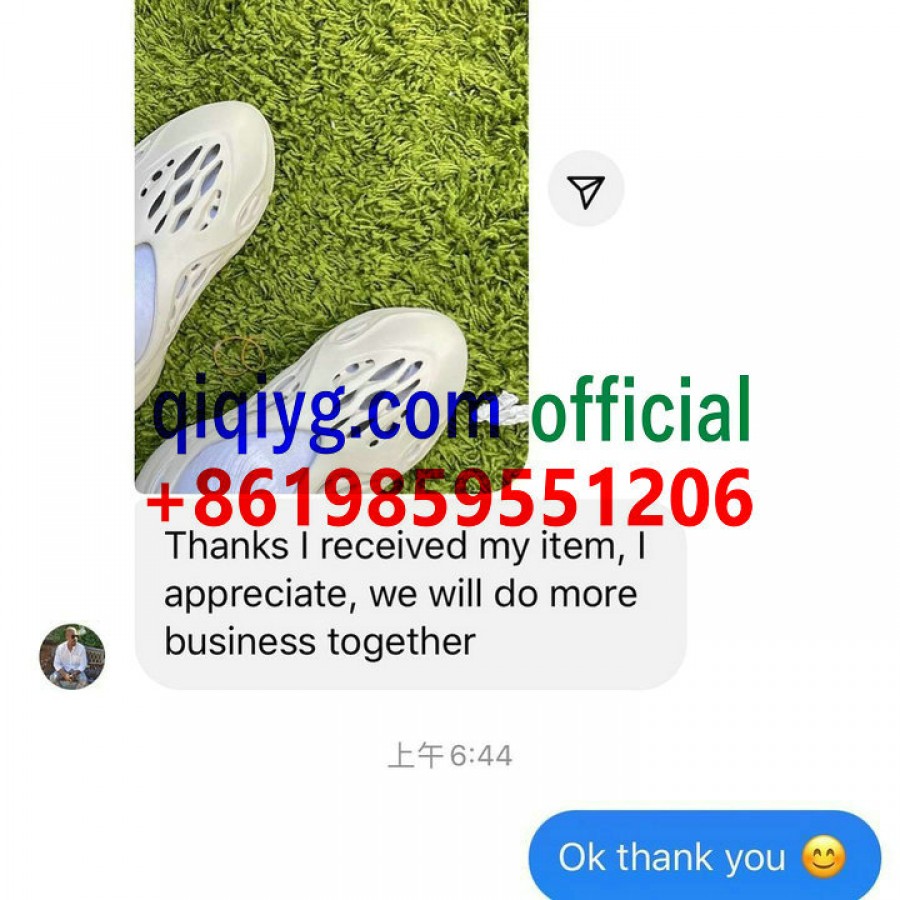
Task: Forward the shared sneaker photo
Action: [x=586, y=189]
